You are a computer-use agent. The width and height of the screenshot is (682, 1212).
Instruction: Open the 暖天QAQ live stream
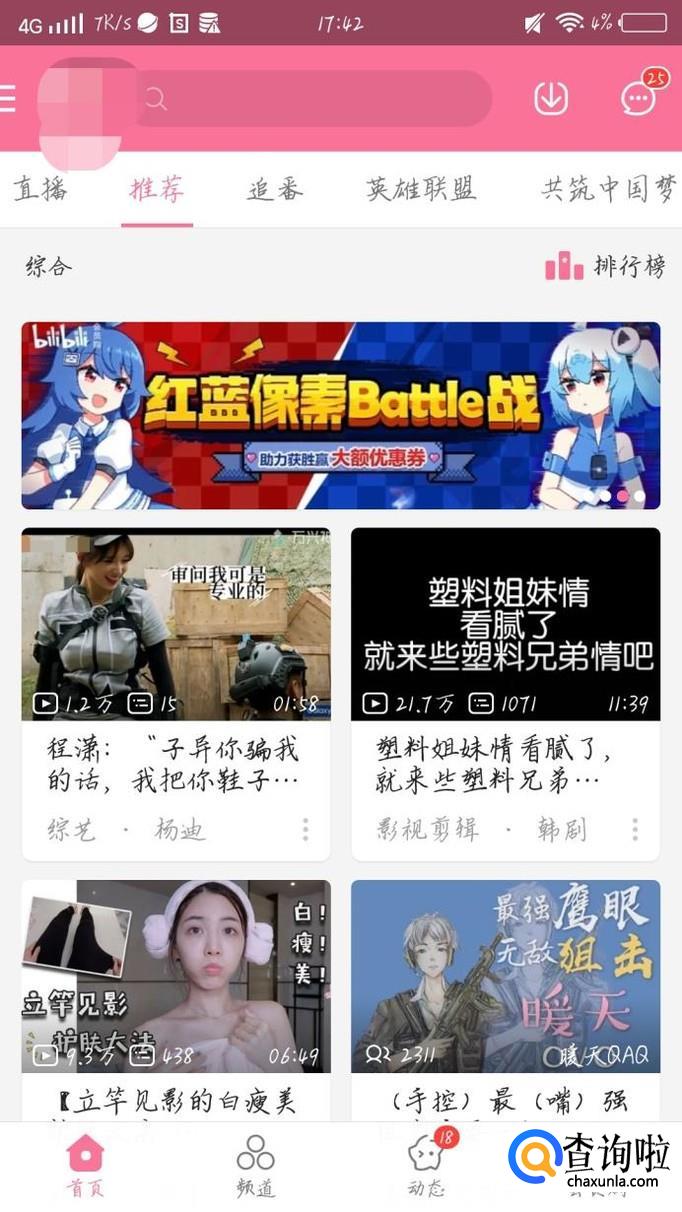505,976
